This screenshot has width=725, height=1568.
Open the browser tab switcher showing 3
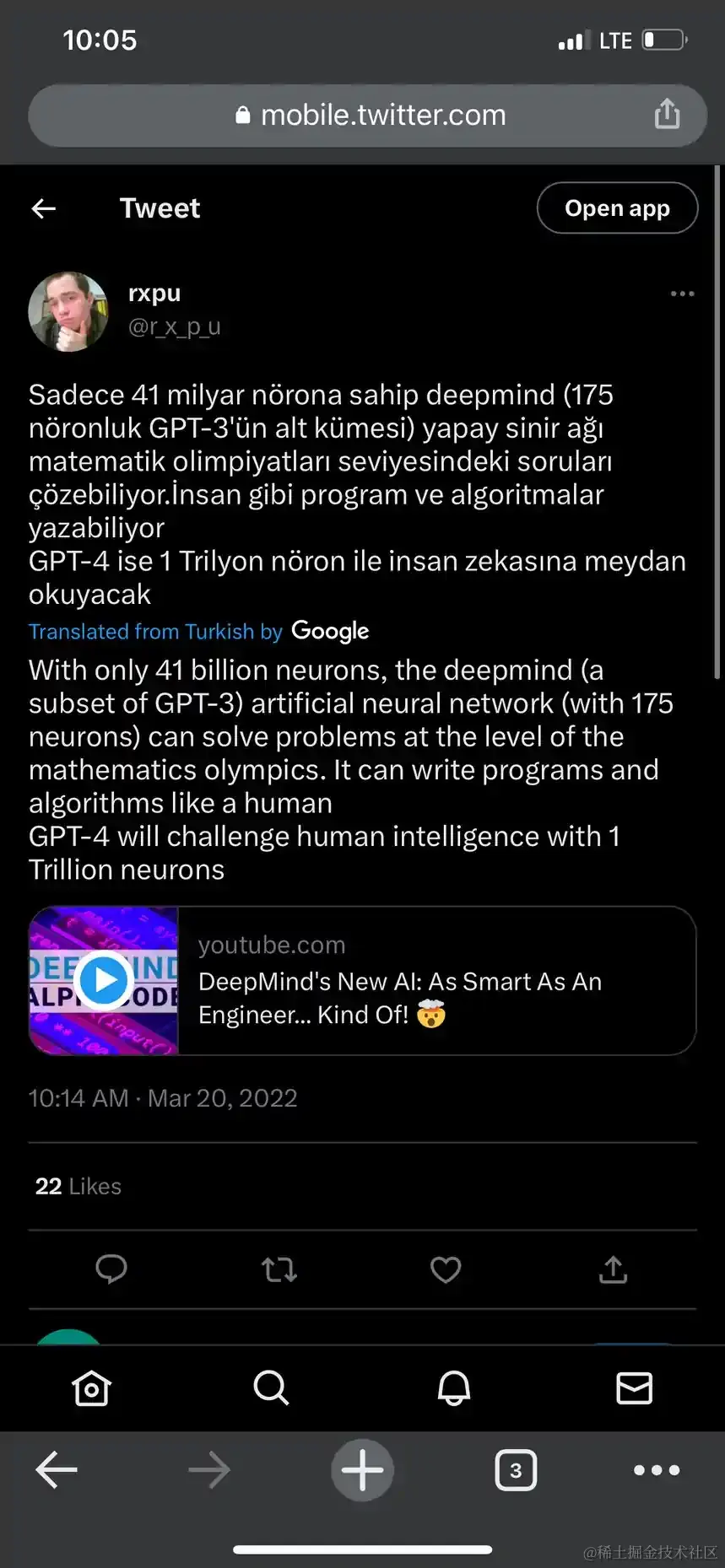click(x=516, y=1470)
